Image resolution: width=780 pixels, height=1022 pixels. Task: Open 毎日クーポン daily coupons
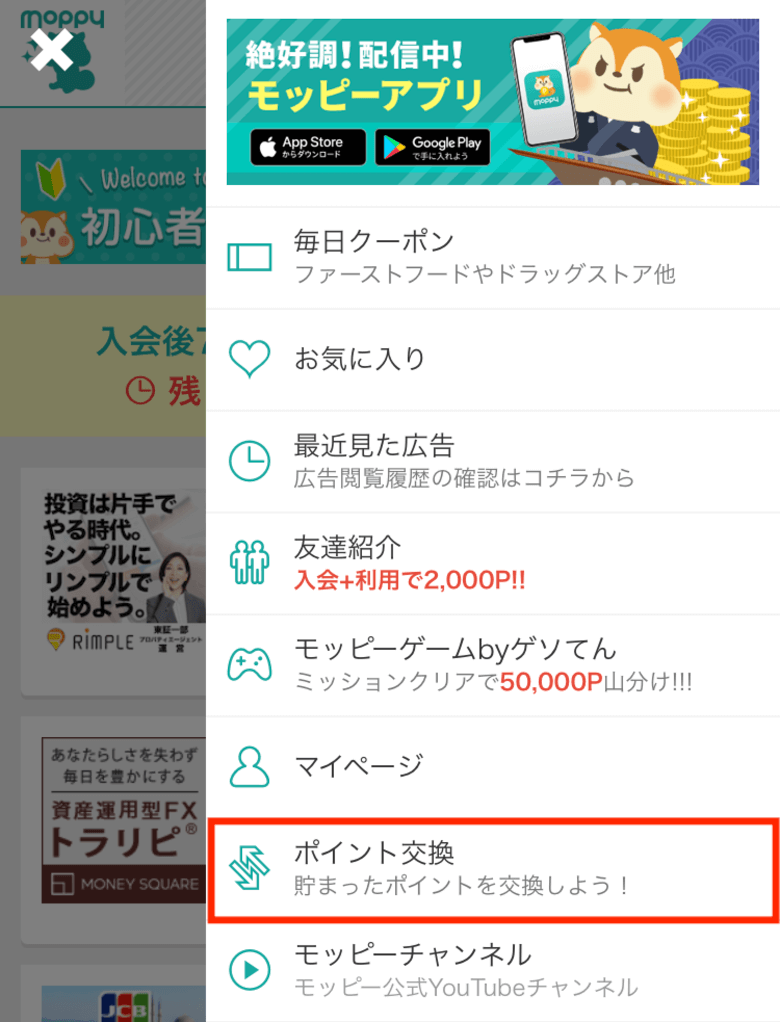tap(492, 256)
